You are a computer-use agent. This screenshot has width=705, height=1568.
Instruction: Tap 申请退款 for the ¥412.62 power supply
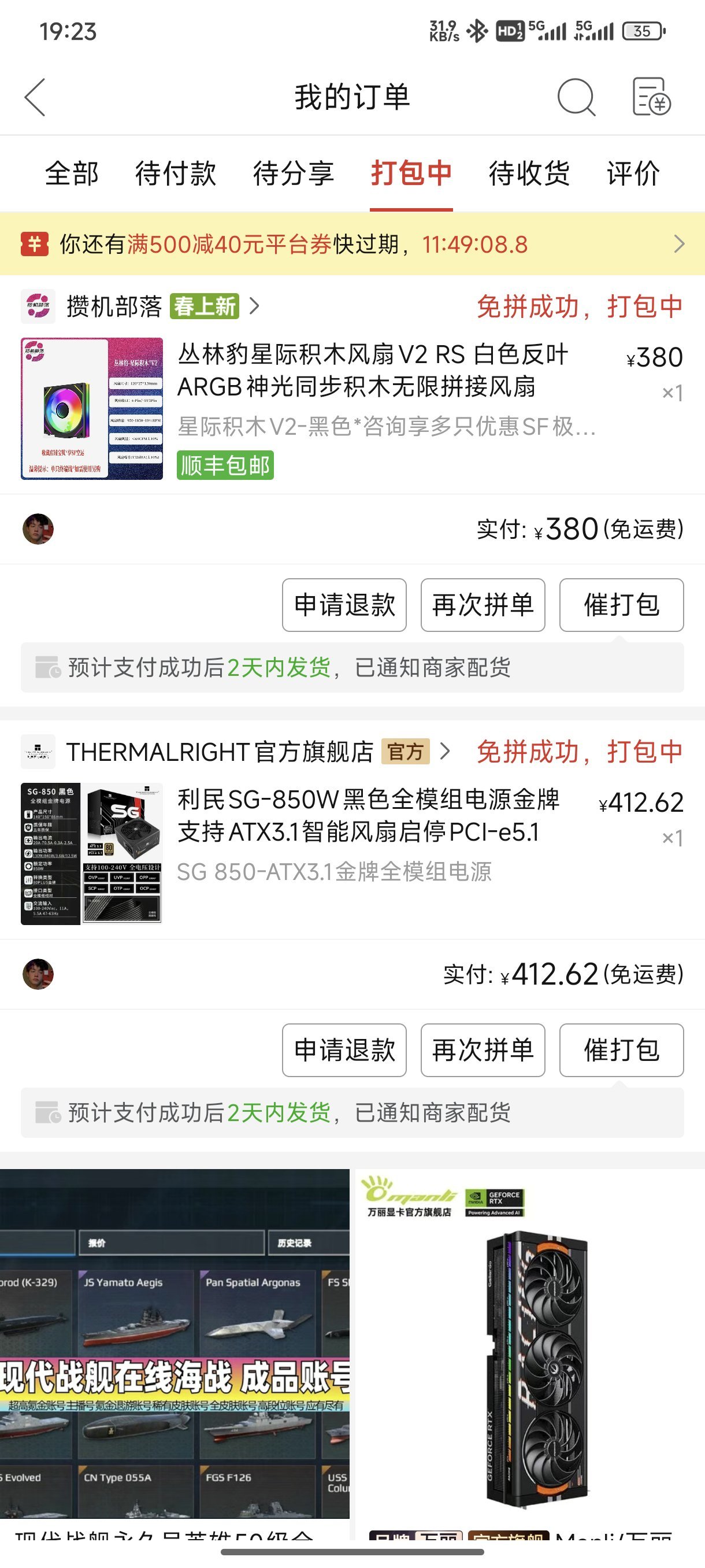coord(344,1050)
